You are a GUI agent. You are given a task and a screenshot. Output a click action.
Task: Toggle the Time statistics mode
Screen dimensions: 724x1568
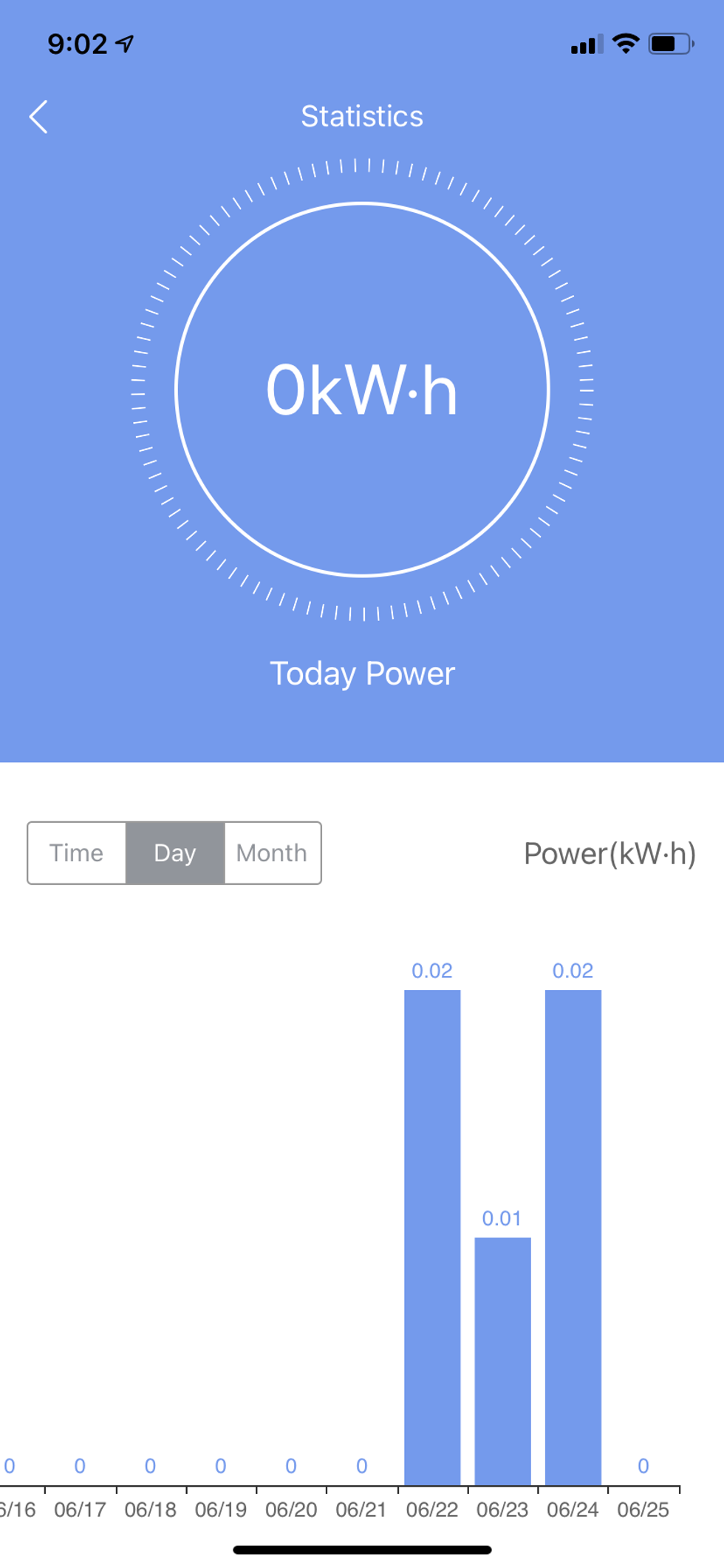(x=75, y=852)
